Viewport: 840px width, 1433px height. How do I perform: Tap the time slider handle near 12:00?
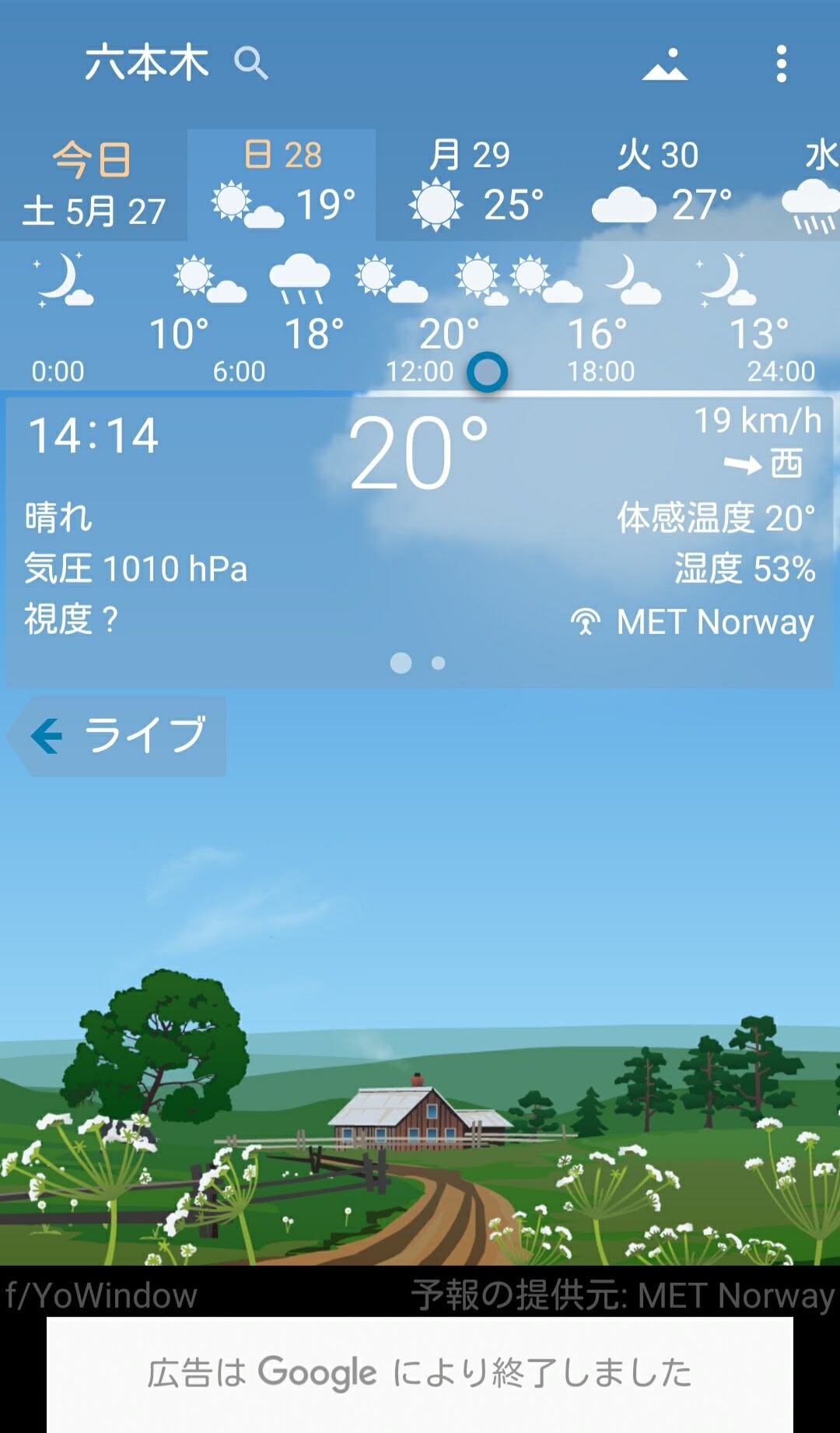(x=487, y=372)
